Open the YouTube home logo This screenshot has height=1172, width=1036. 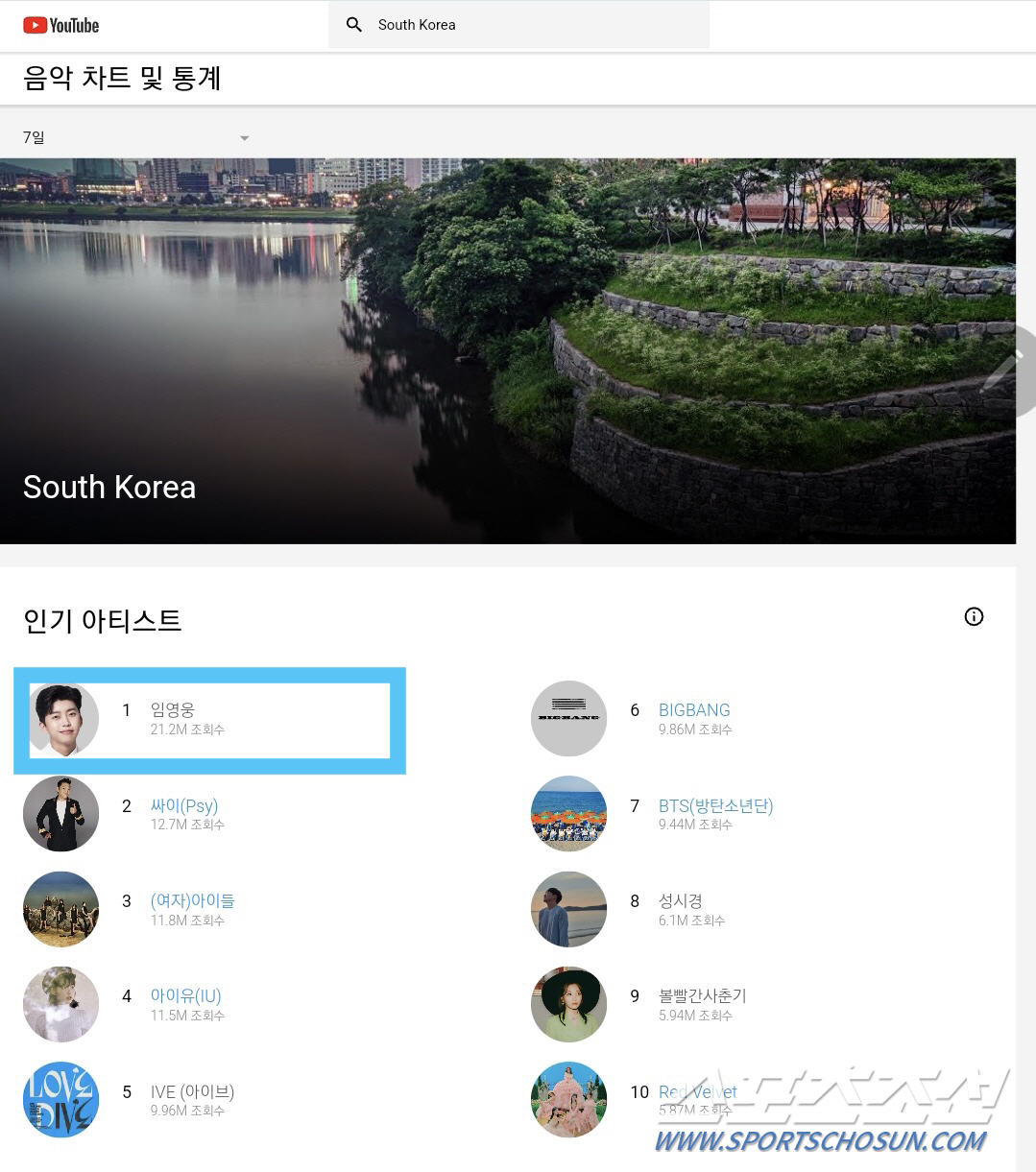coord(61,25)
